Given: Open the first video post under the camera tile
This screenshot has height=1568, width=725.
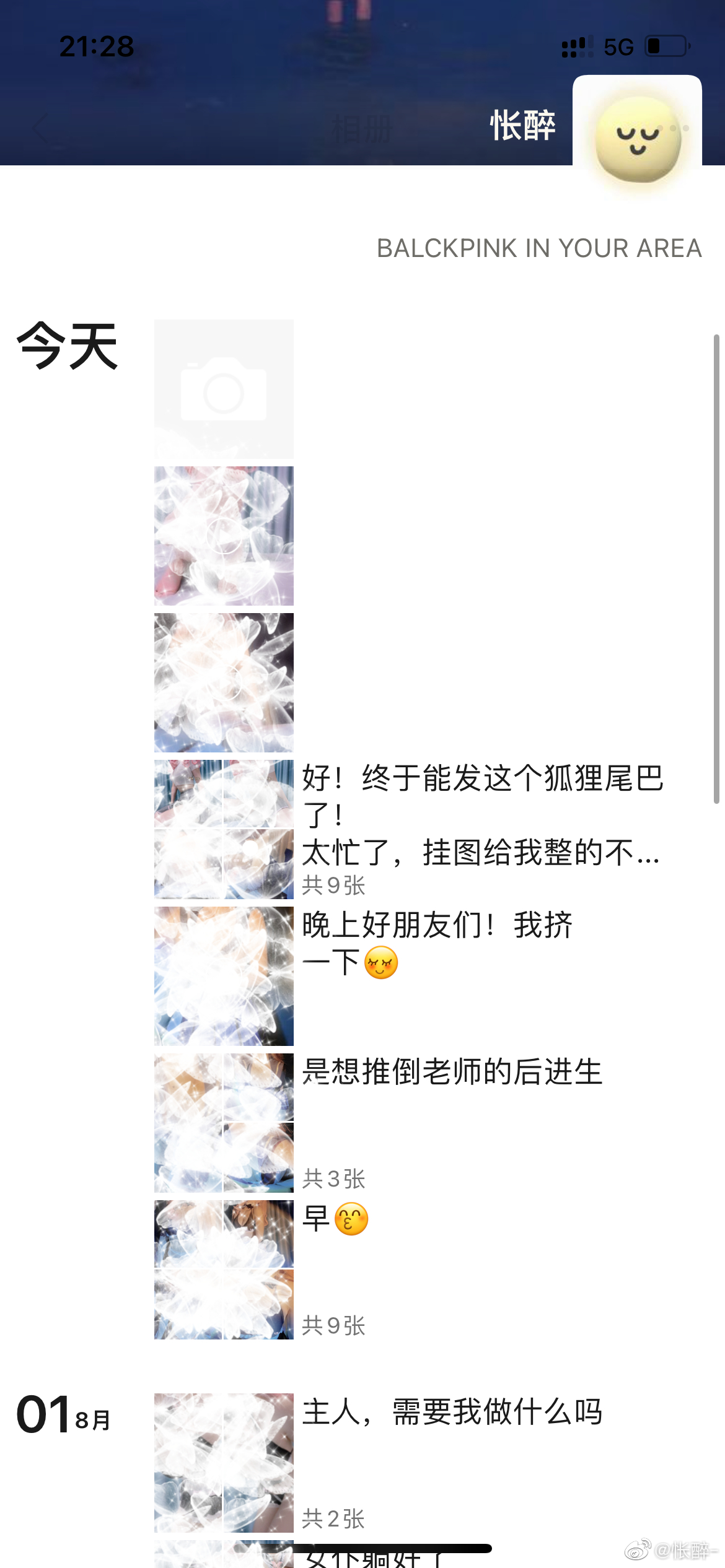Looking at the screenshot, I should coord(224,536).
